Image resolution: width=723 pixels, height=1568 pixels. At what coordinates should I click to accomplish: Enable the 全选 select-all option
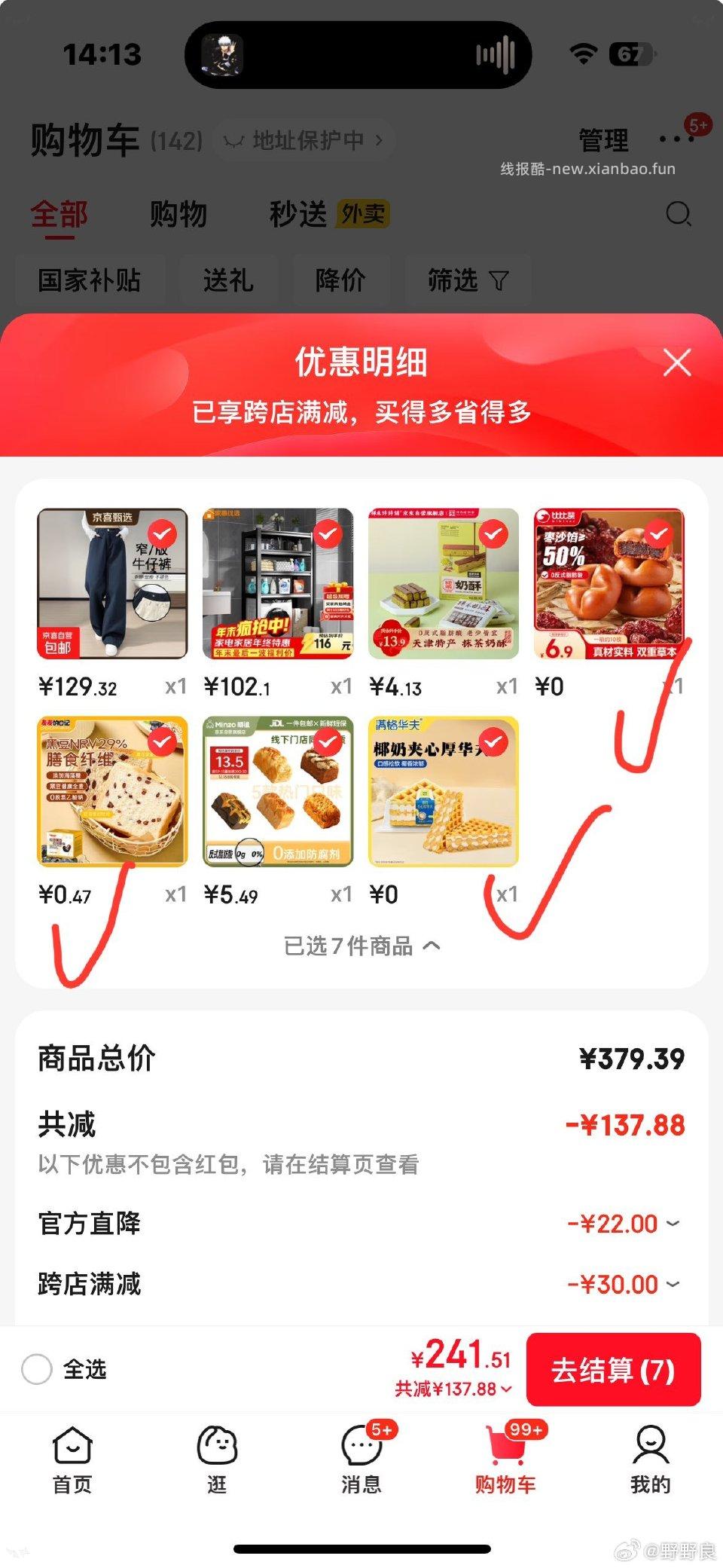(39, 1370)
